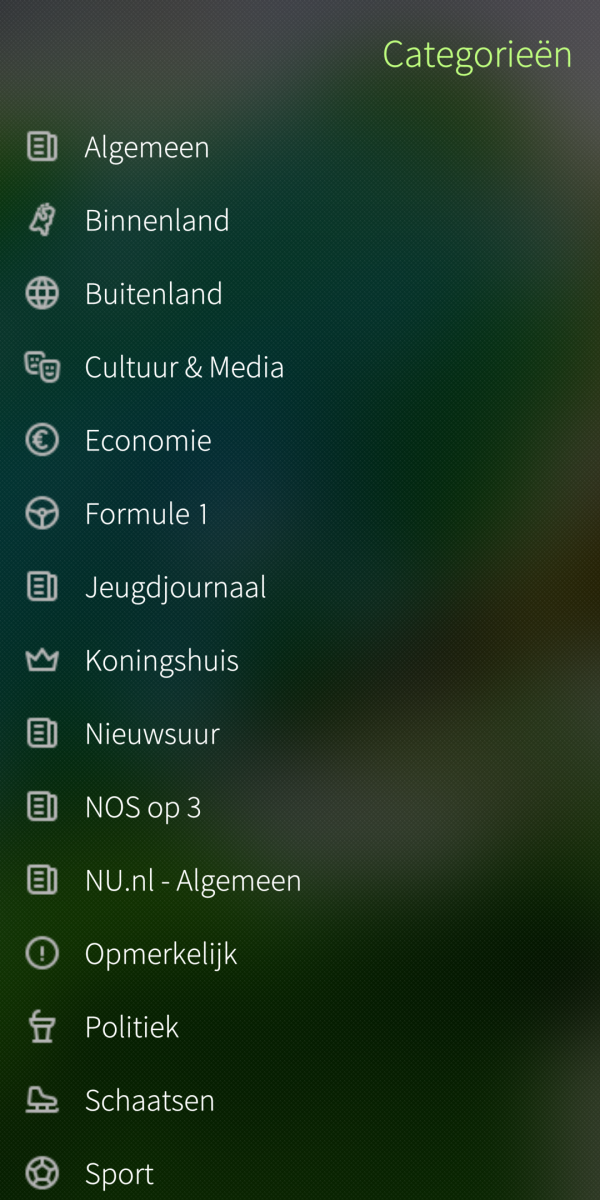The width and height of the screenshot is (600, 1200).
Task: Open the Jeugdjournaal category
Action: click(x=175, y=587)
